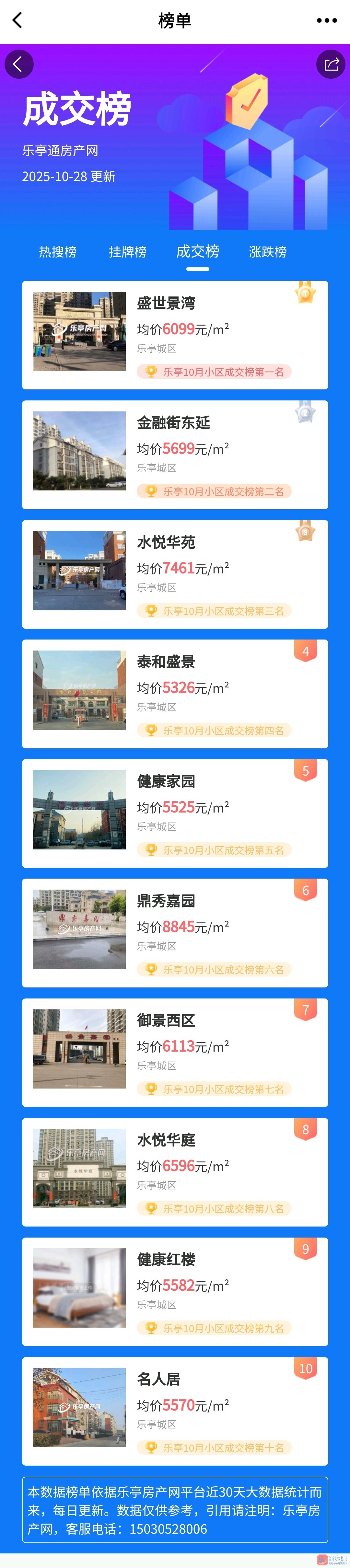The width and height of the screenshot is (350, 1568).
Task: Open the 御景西区 card
Action: (x=175, y=1053)
